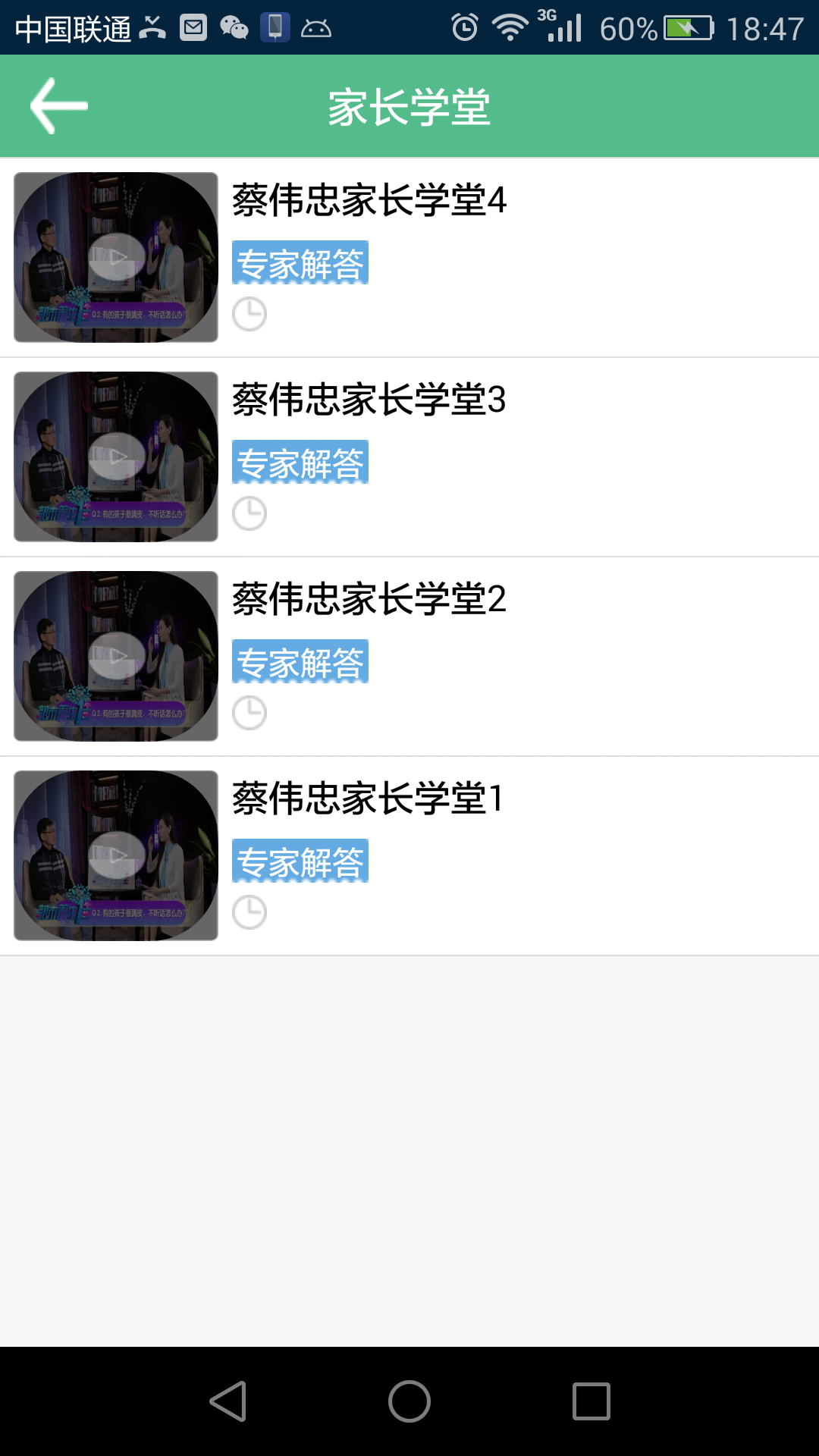The image size is (819, 1456).
Task: Tap the 家长学堂 title bar text
Action: tap(409, 106)
